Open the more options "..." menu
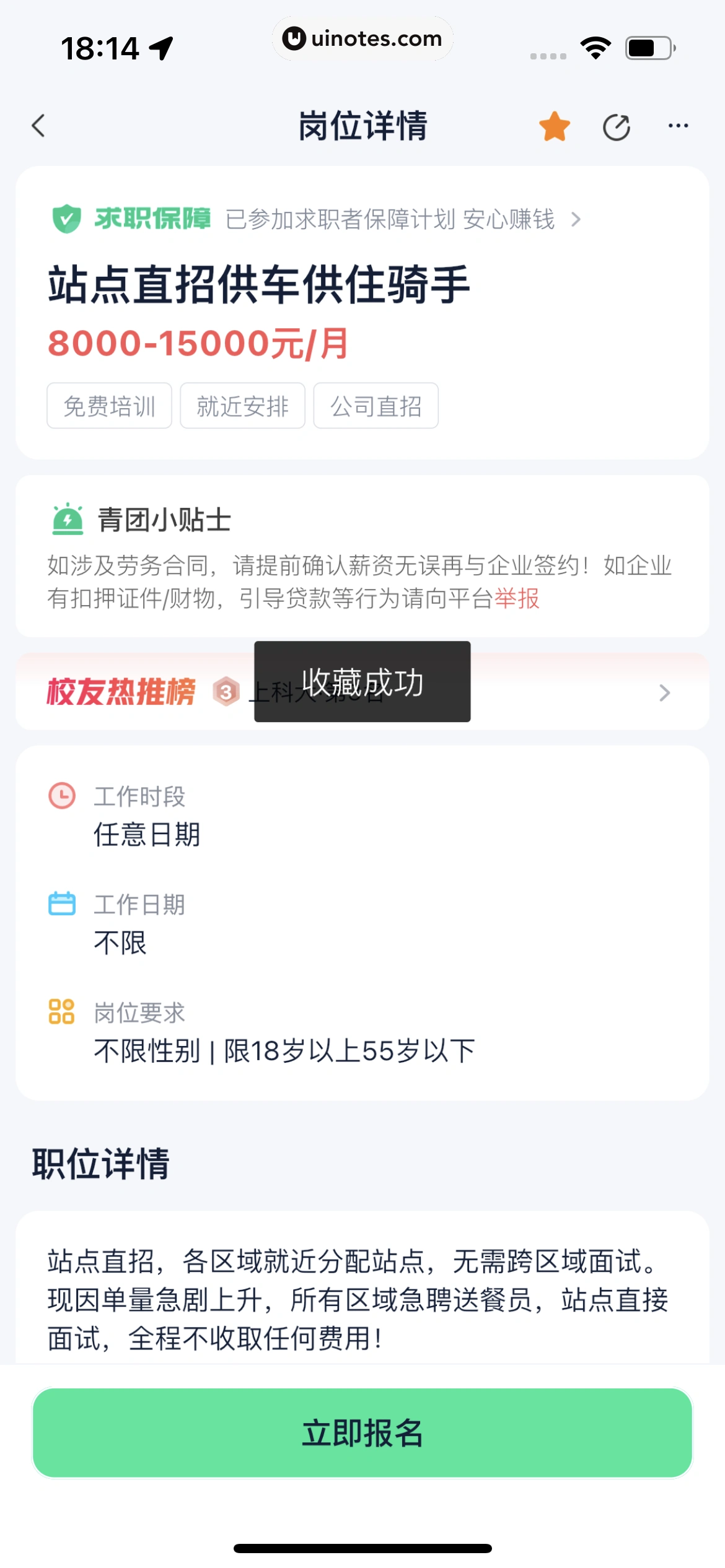 (x=678, y=126)
